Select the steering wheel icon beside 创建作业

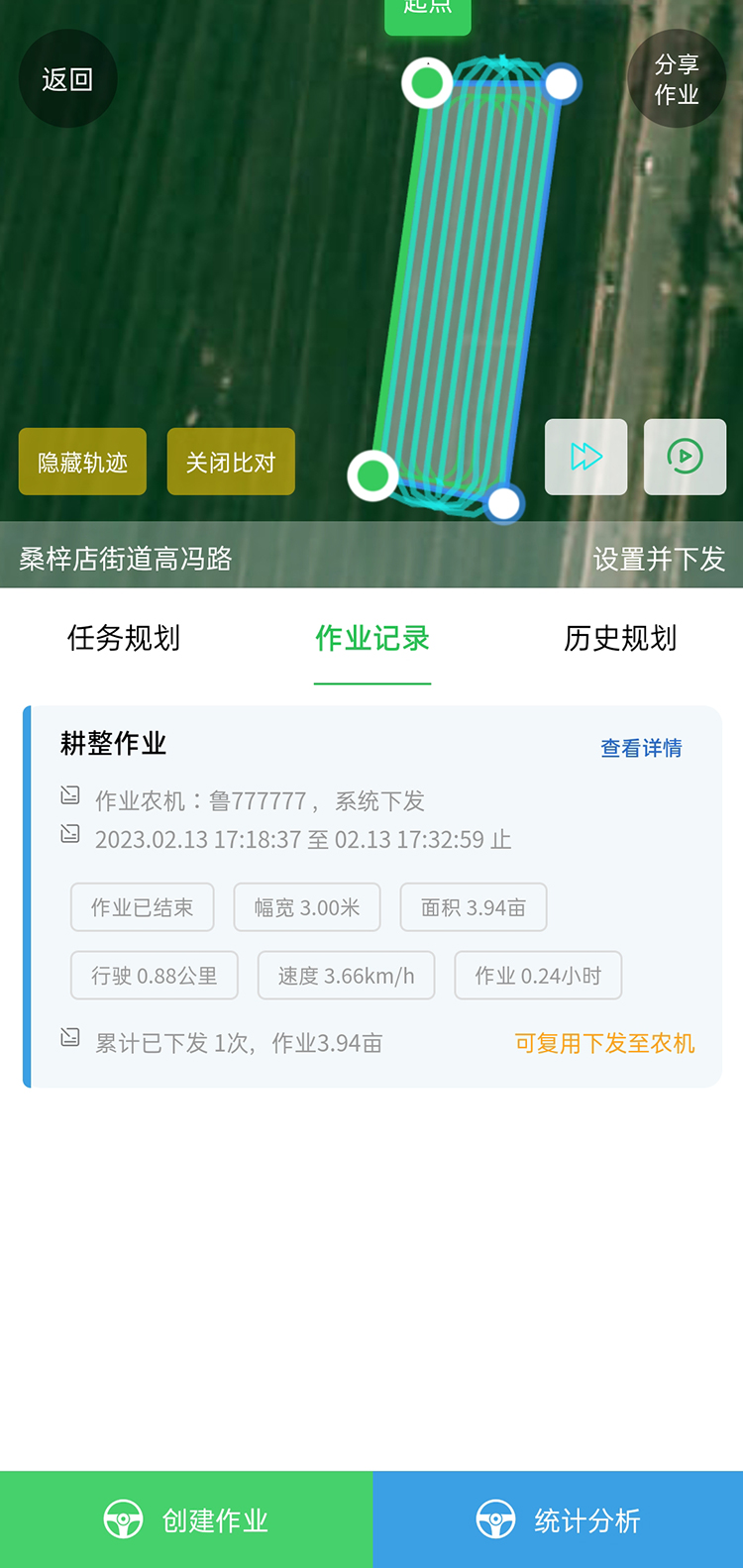point(123,1518)
